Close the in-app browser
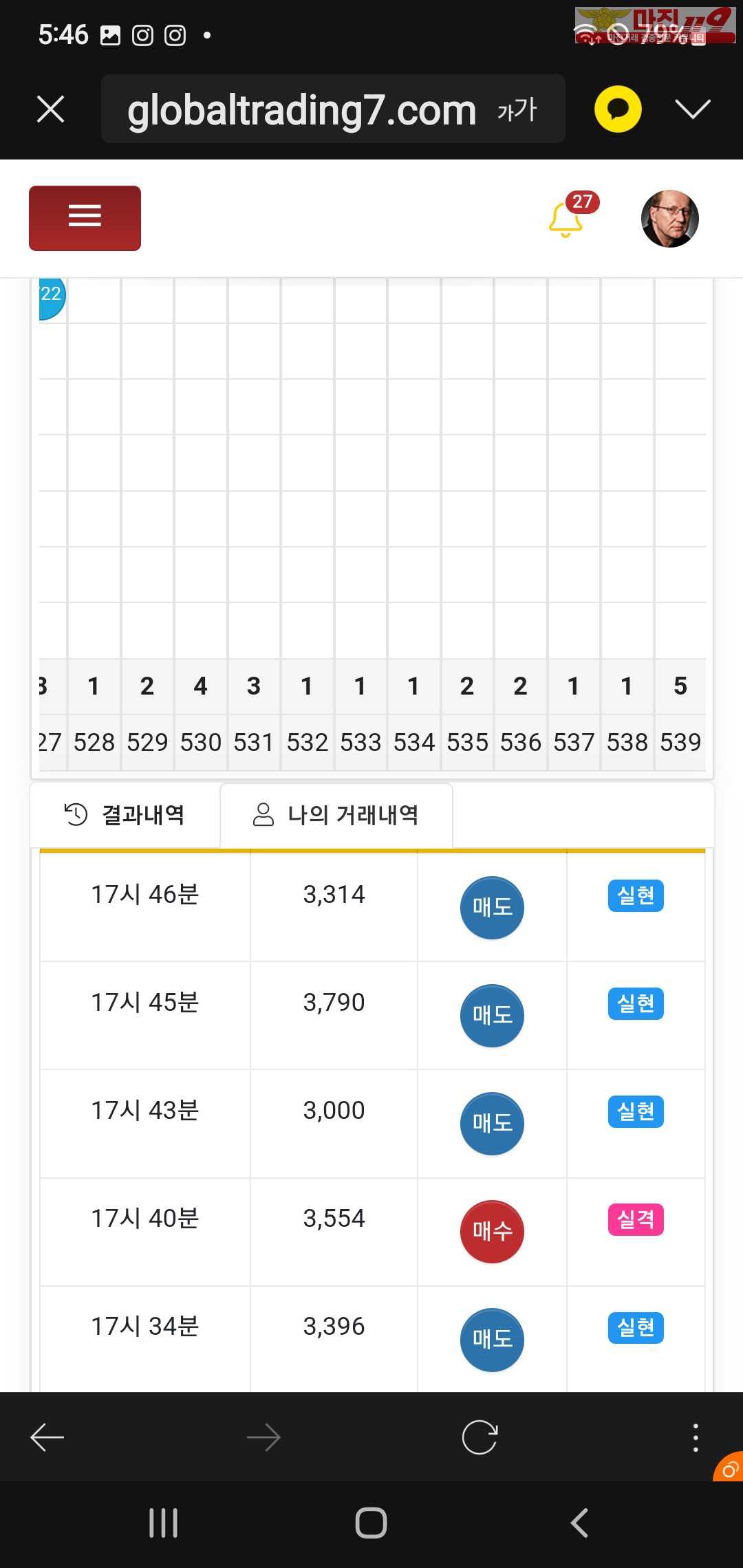Viewport: 743px width, 1568px height. pyautogui.click(x=50, y=109)
